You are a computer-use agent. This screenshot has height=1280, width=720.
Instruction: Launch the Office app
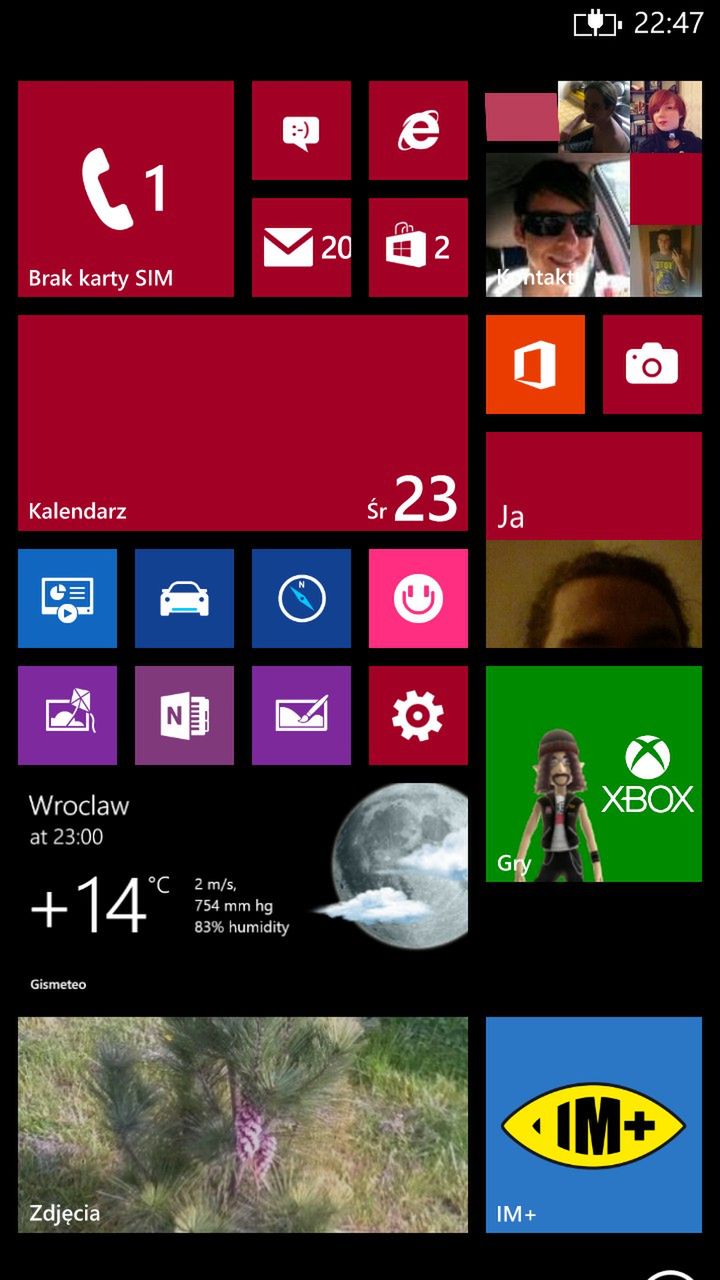(x=535, y=365)
